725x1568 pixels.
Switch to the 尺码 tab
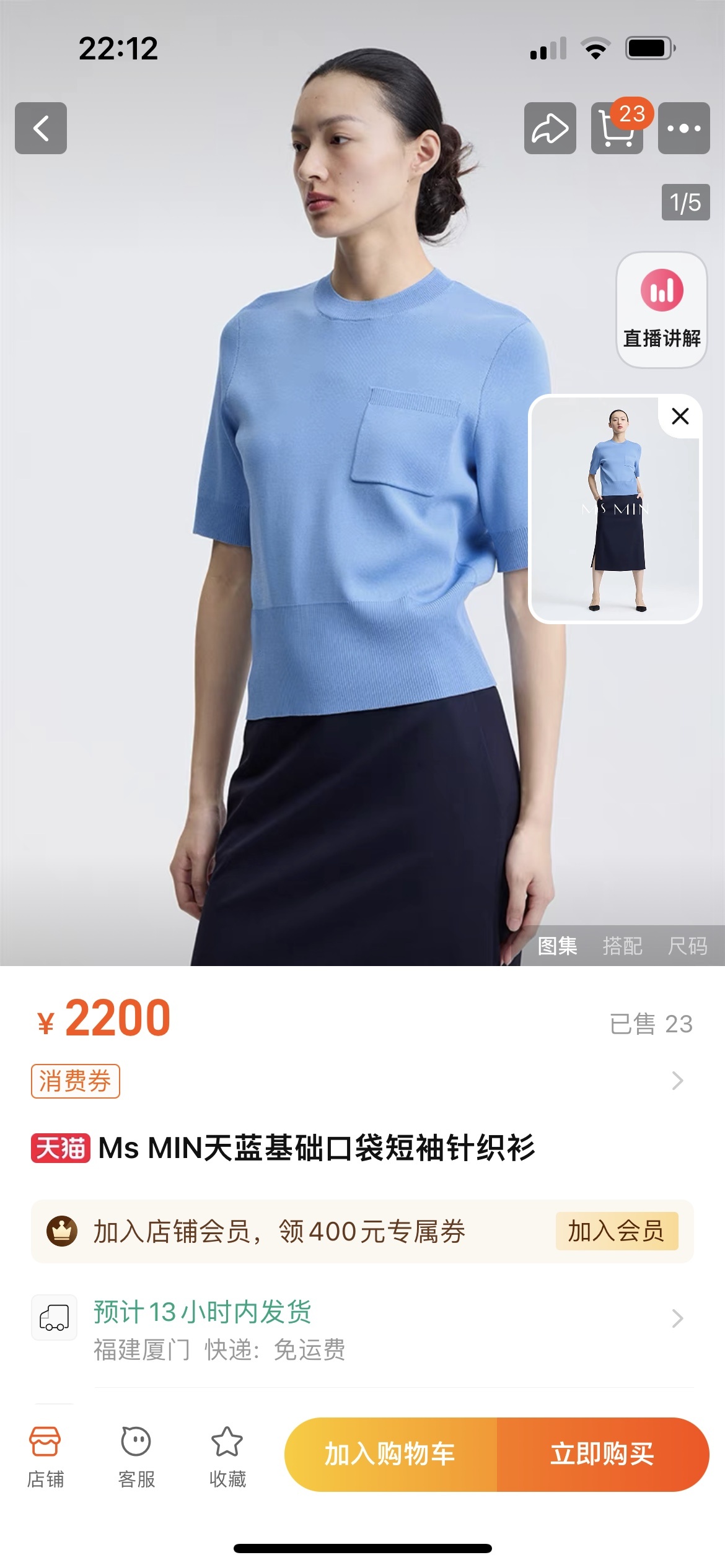pyautogui.click(x=687, y=946)
